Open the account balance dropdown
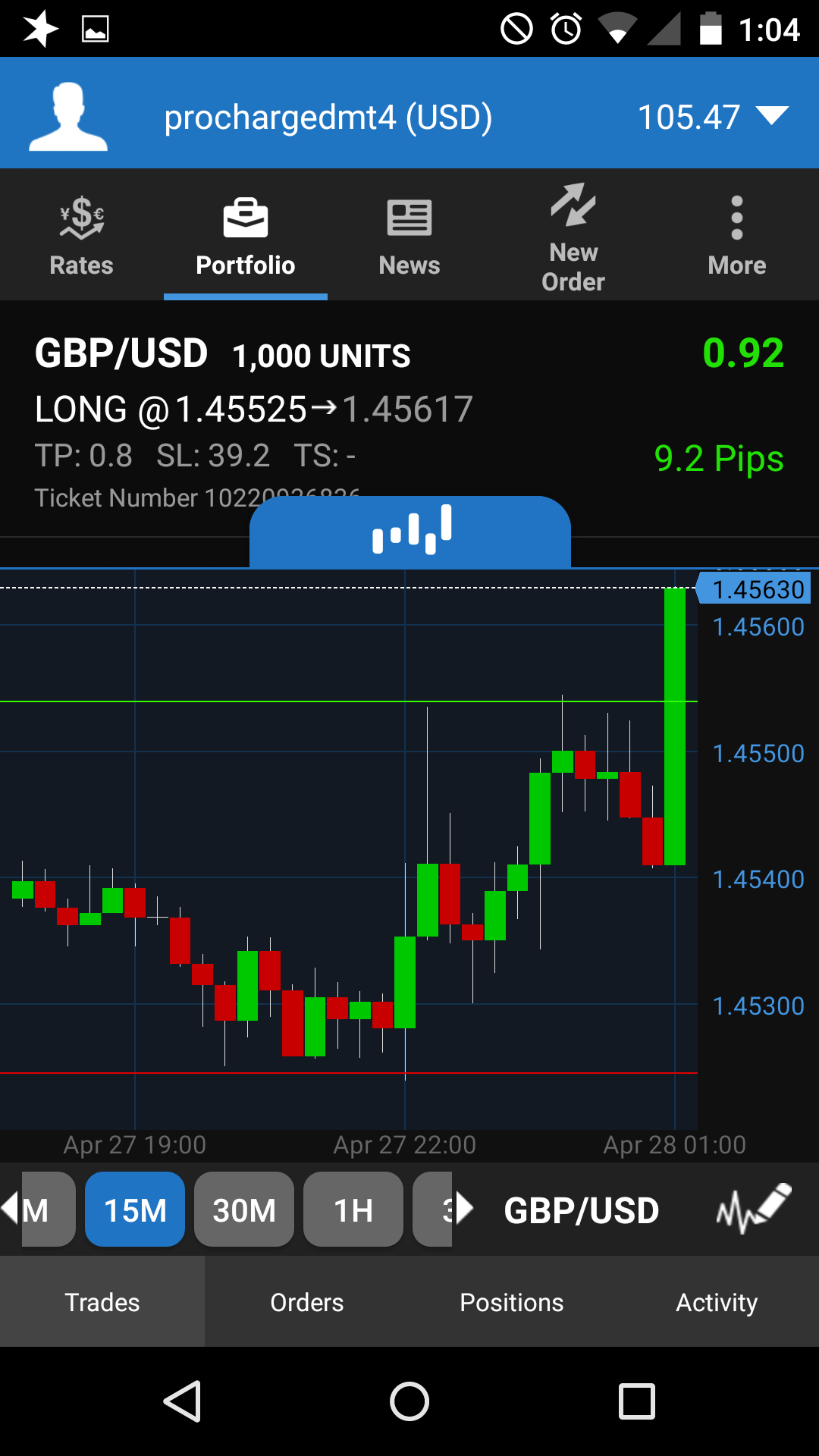 (x=772, y=116)
